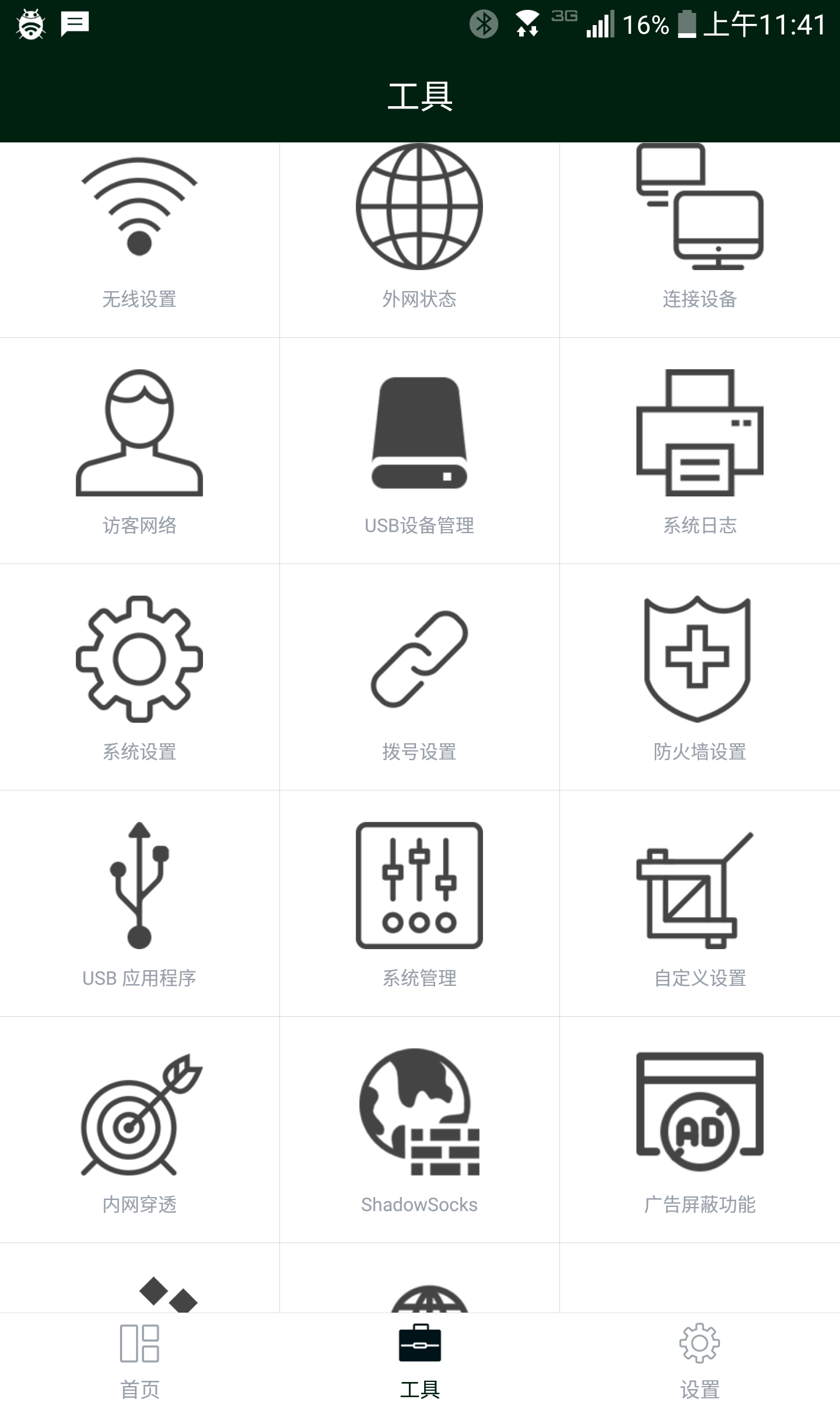The height and width of the screenshot is (1410, 840).
Task: Open 系统设置 system settings
Action: pos(139,677)
